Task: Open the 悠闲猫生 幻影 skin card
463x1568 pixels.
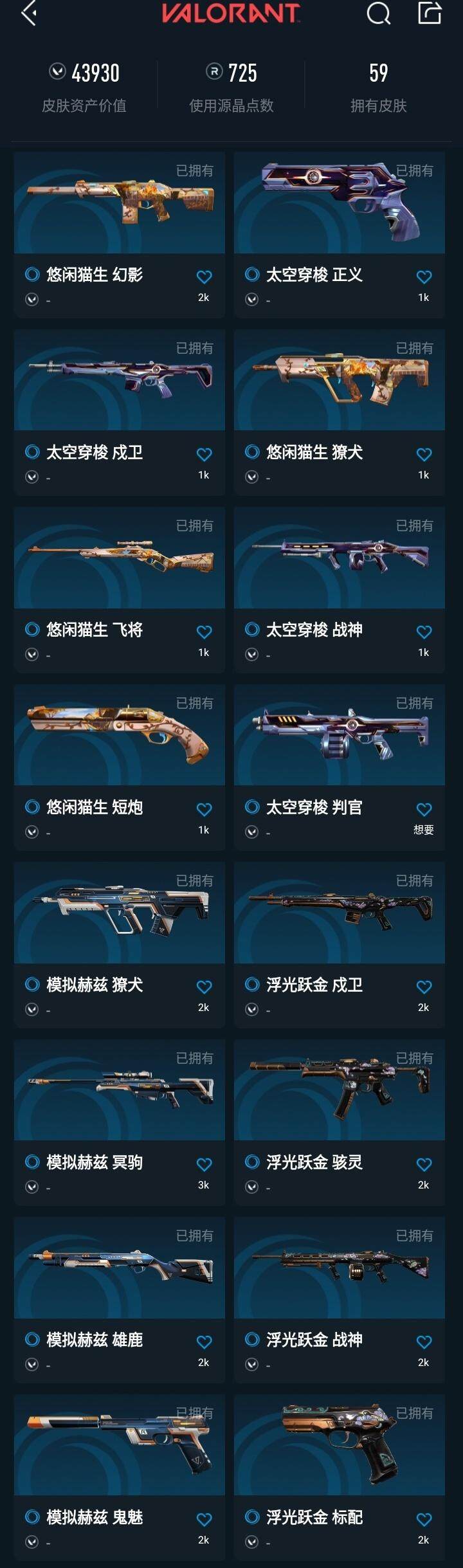Action: click(120, 203)
